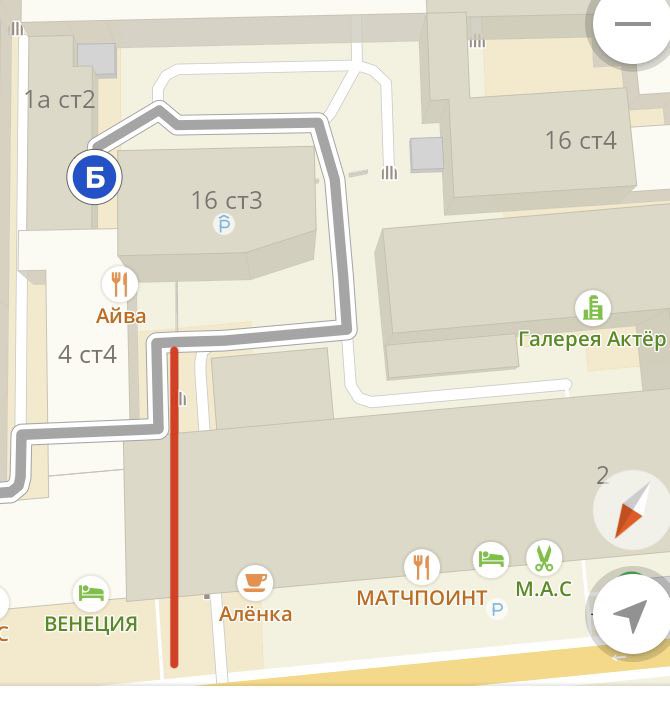Tap the parking icon at 16 ст3
The height and width of the screenshot is (707, 670).
click(226, 225)
